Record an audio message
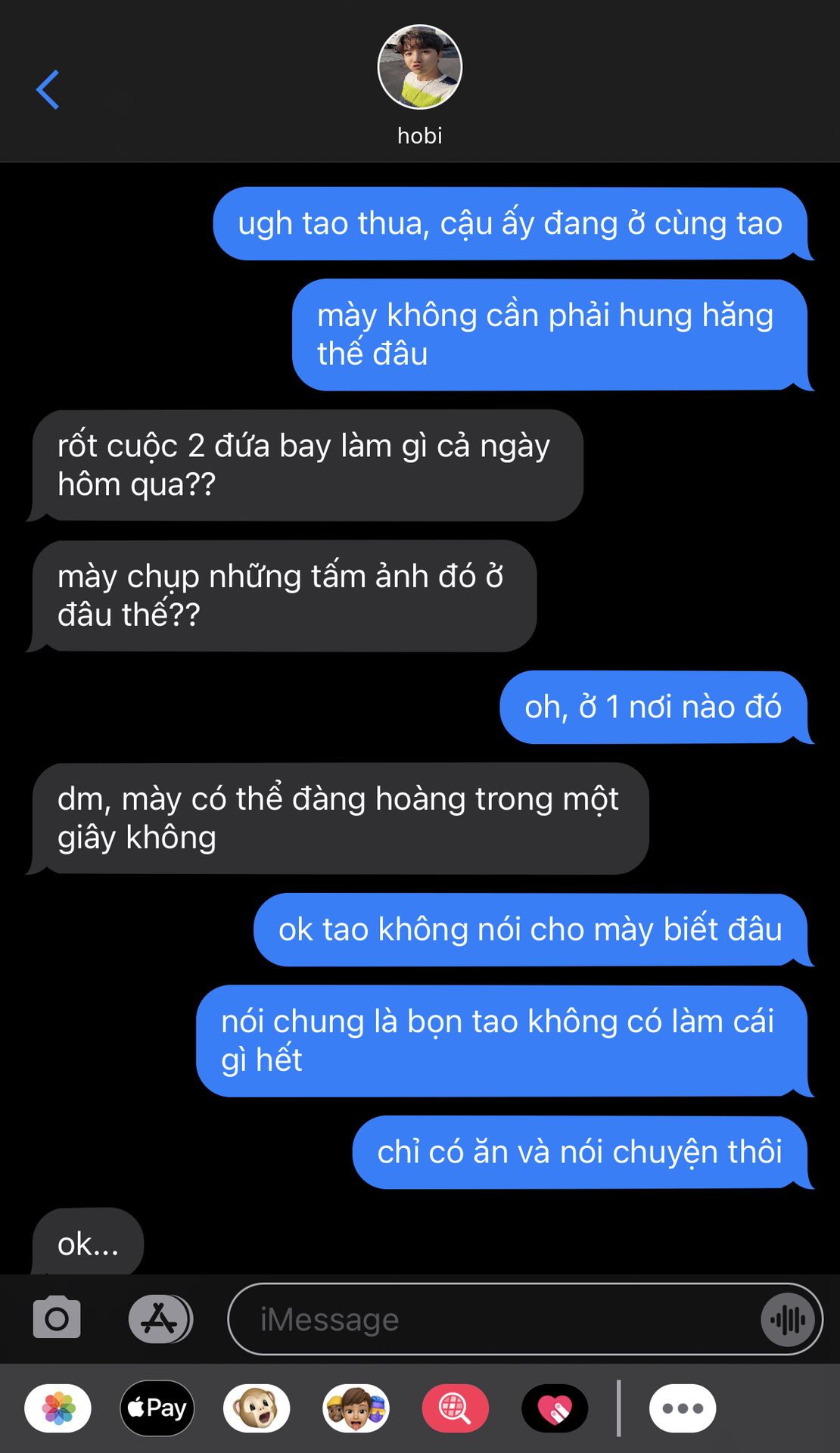This screenshot has height=1453, width=840. coord(788,1320)
